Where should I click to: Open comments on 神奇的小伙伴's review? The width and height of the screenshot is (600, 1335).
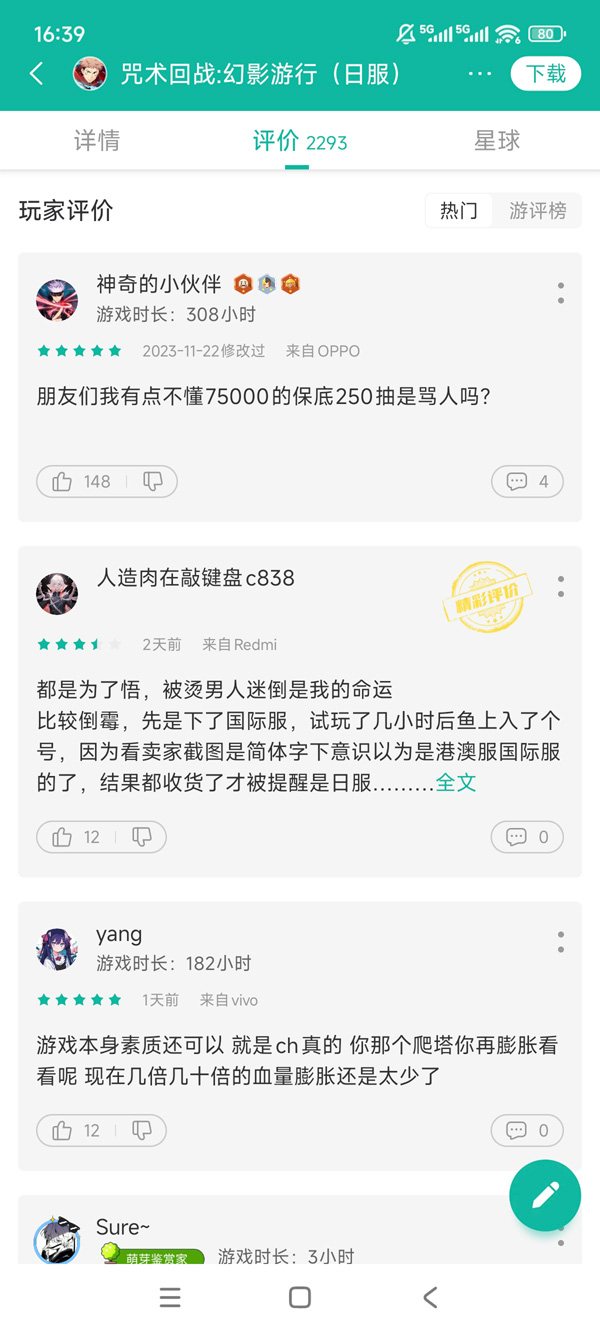[x=527, y=482]
